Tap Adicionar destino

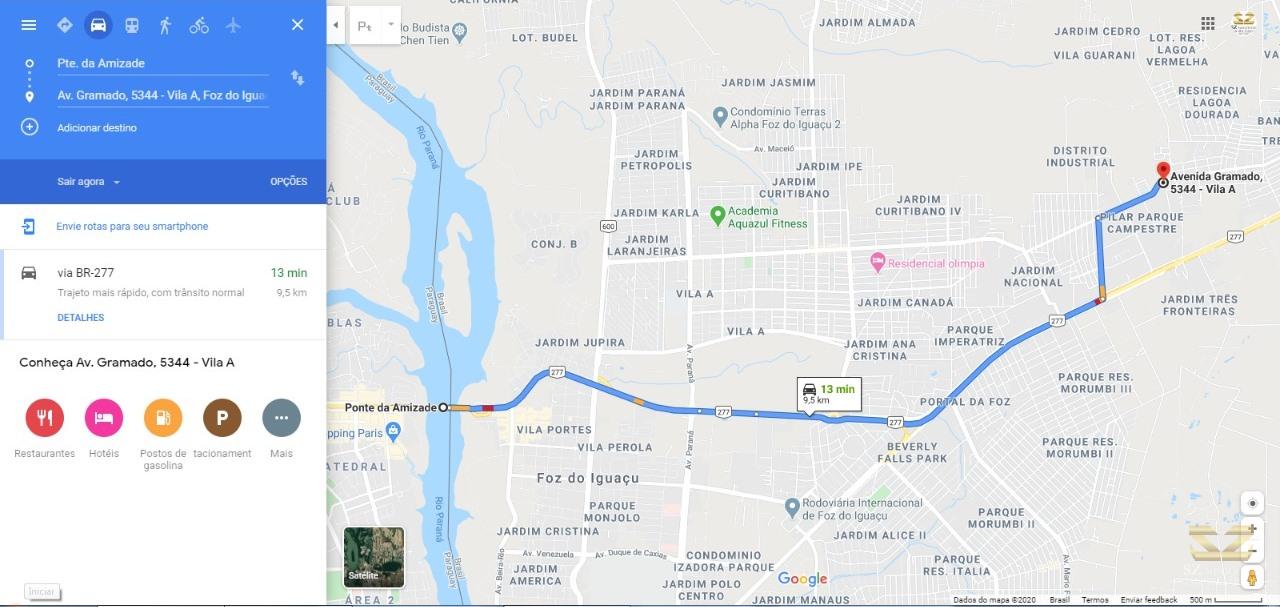click(96, 128)
